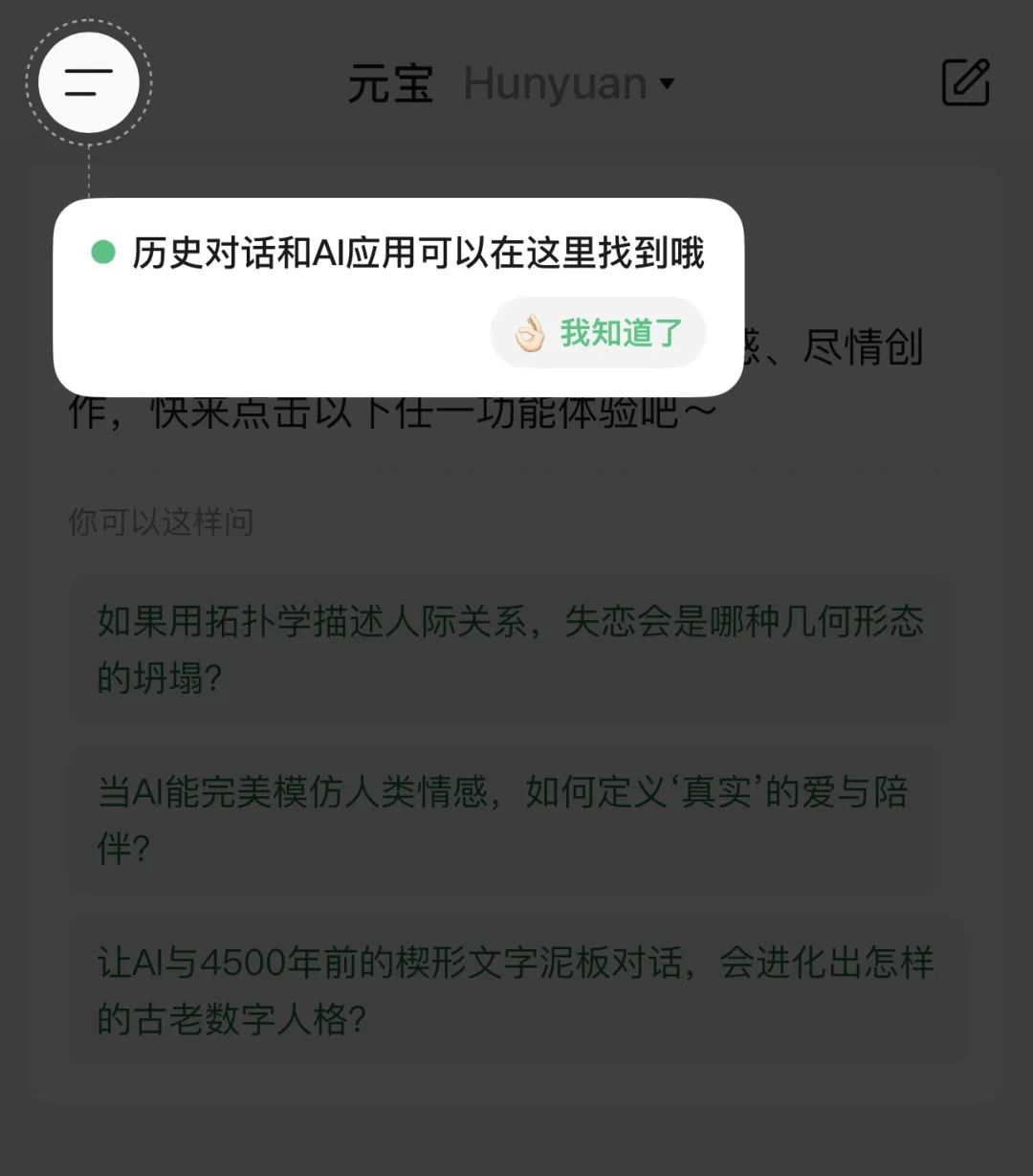The image size is (1033, 1176).
Task: Select the Hunyuan label in the title bar
Action: point(553,84)
